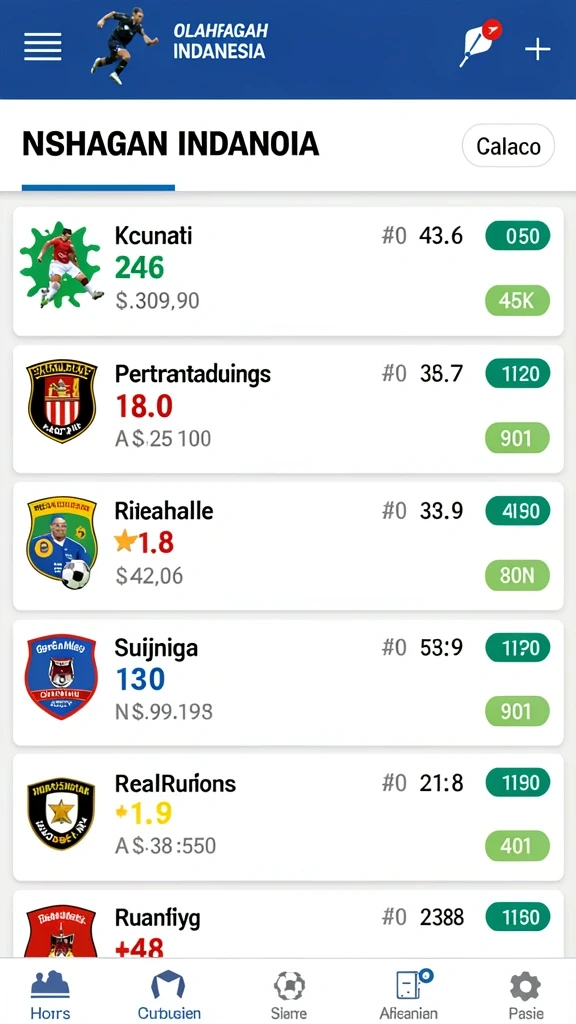Open the feather icon with red badge
The image size is (576, 1024).
click(479, 44)
